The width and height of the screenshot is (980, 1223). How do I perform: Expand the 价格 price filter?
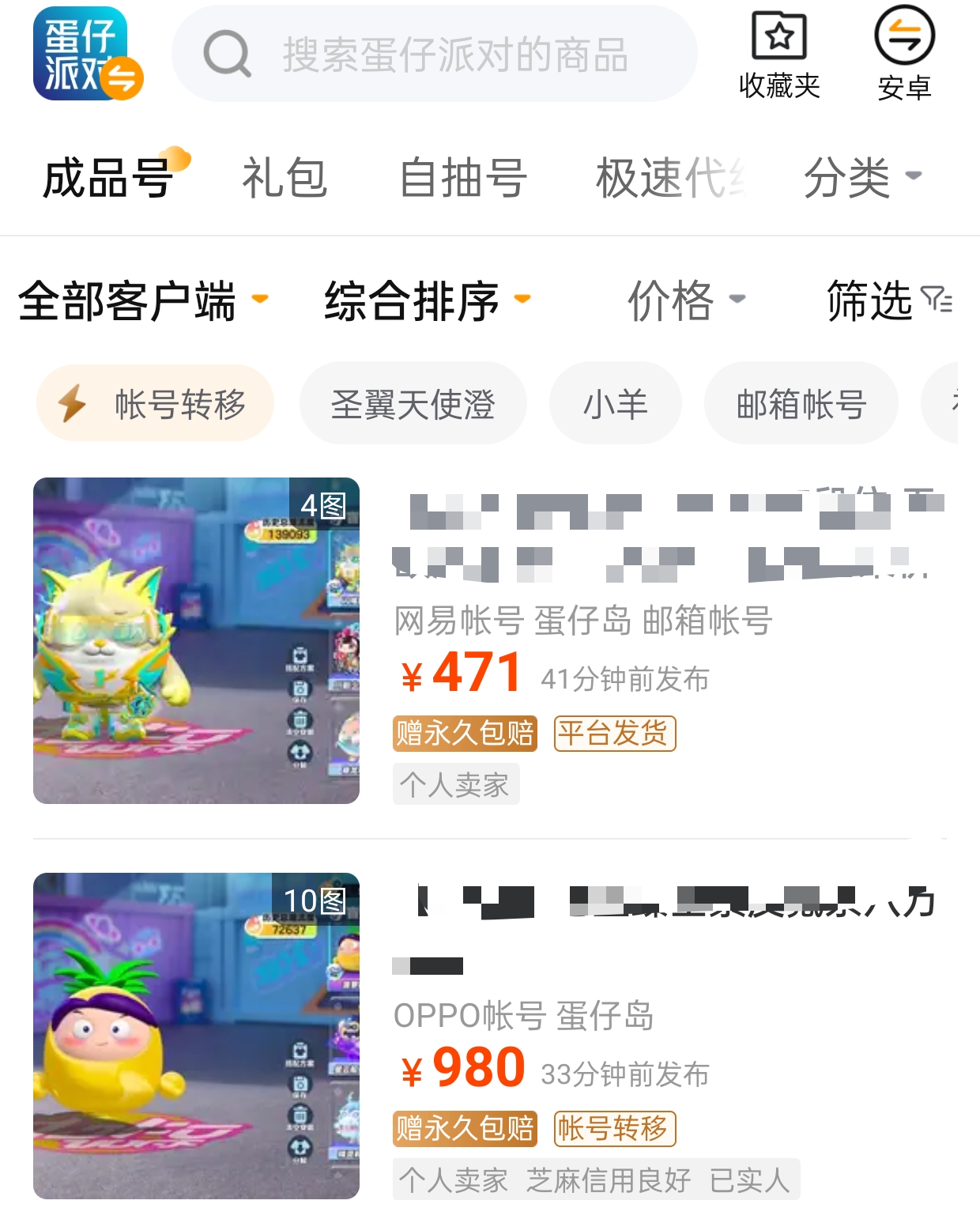point(684,300)
